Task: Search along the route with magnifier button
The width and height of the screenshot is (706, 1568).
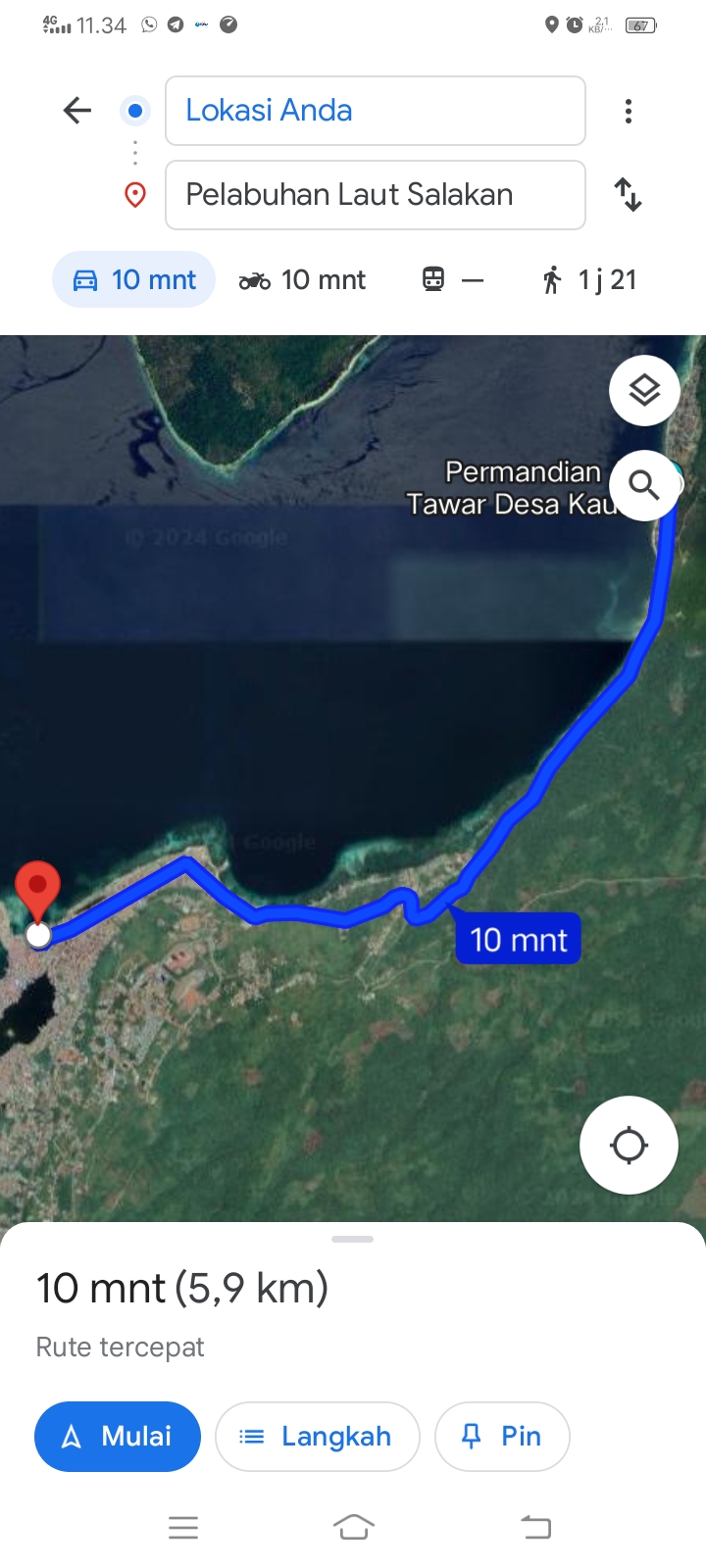Action: [x=644, y=485]
